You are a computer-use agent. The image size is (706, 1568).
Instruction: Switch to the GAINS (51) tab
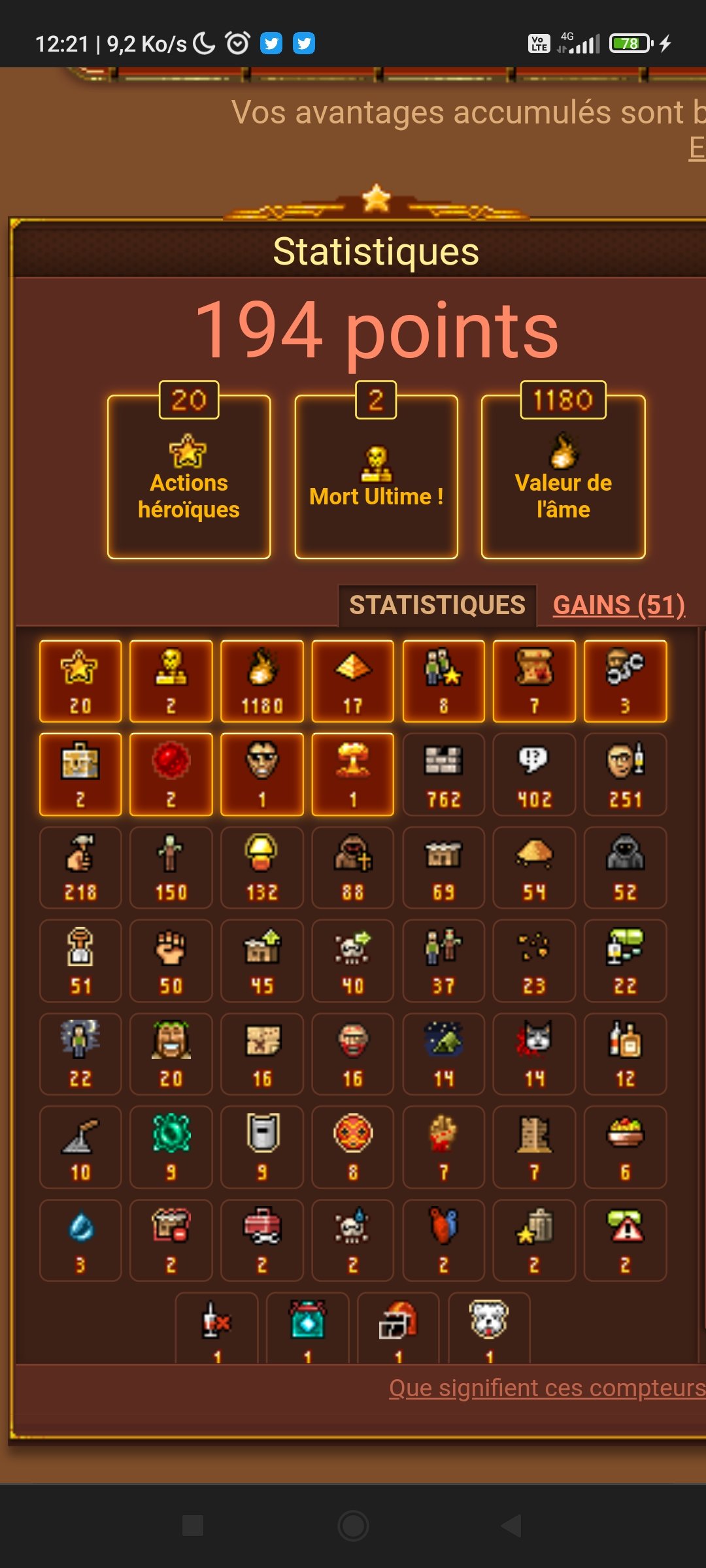618,605
